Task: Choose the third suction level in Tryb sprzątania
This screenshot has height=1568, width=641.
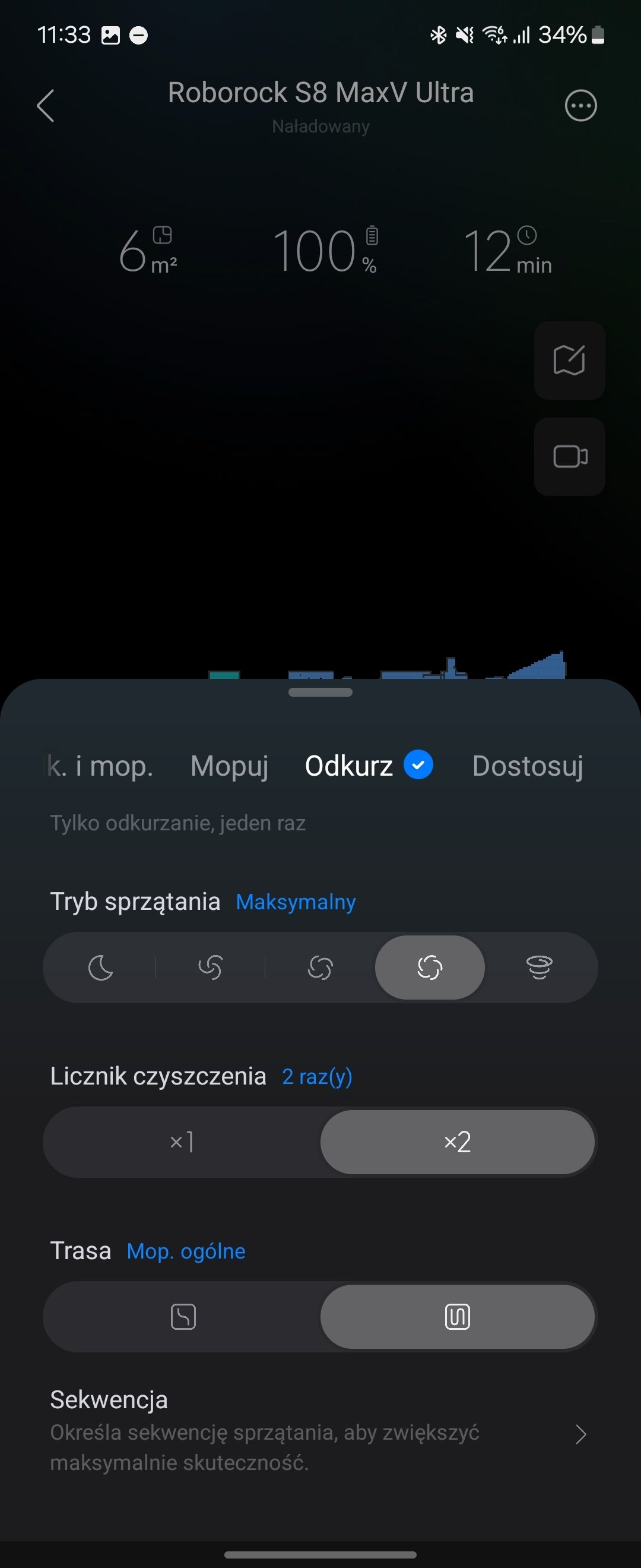Action: click(320, 967)
